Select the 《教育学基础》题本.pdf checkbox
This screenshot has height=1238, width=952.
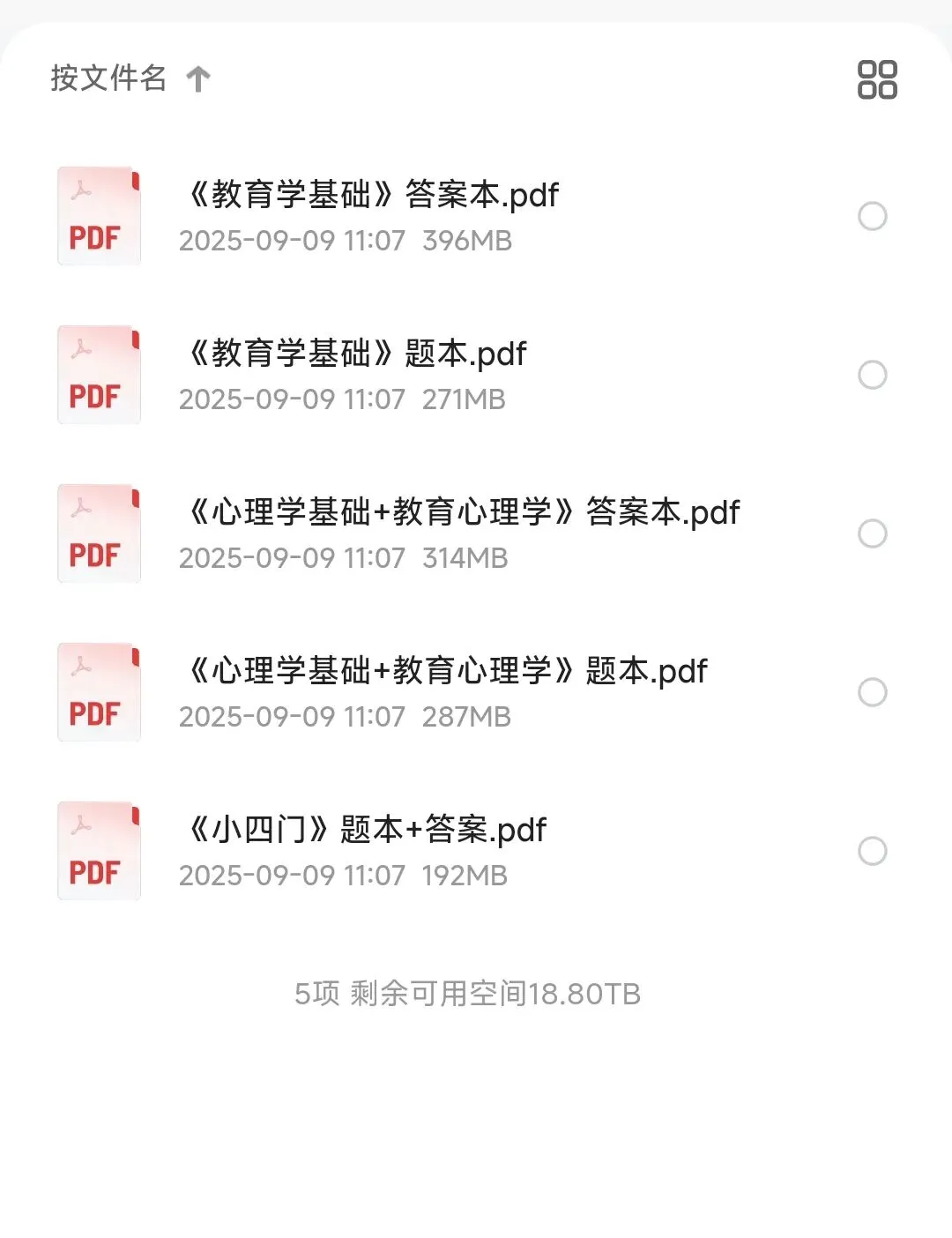pyautogui.click(x=873, y=375)
